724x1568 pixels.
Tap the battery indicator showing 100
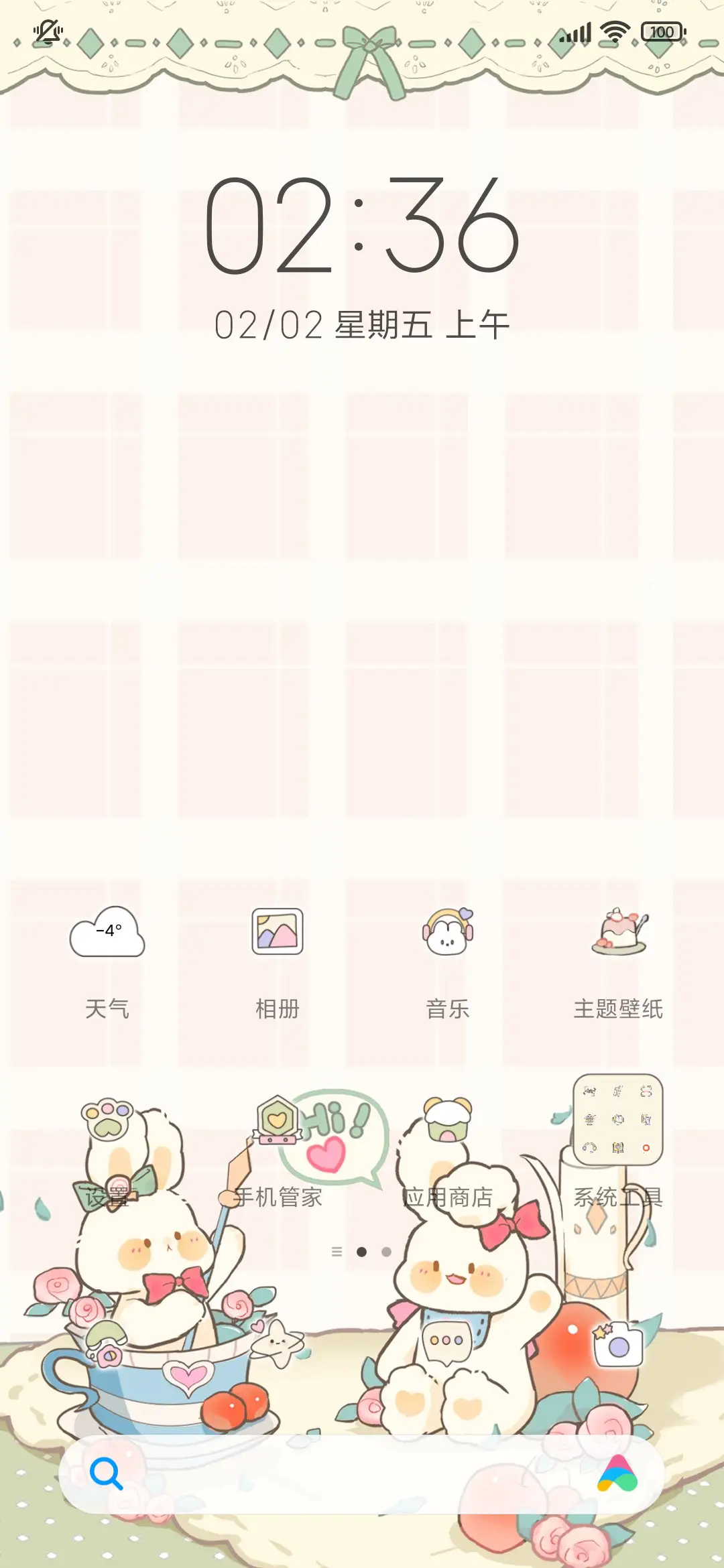[x=663, y=31]
